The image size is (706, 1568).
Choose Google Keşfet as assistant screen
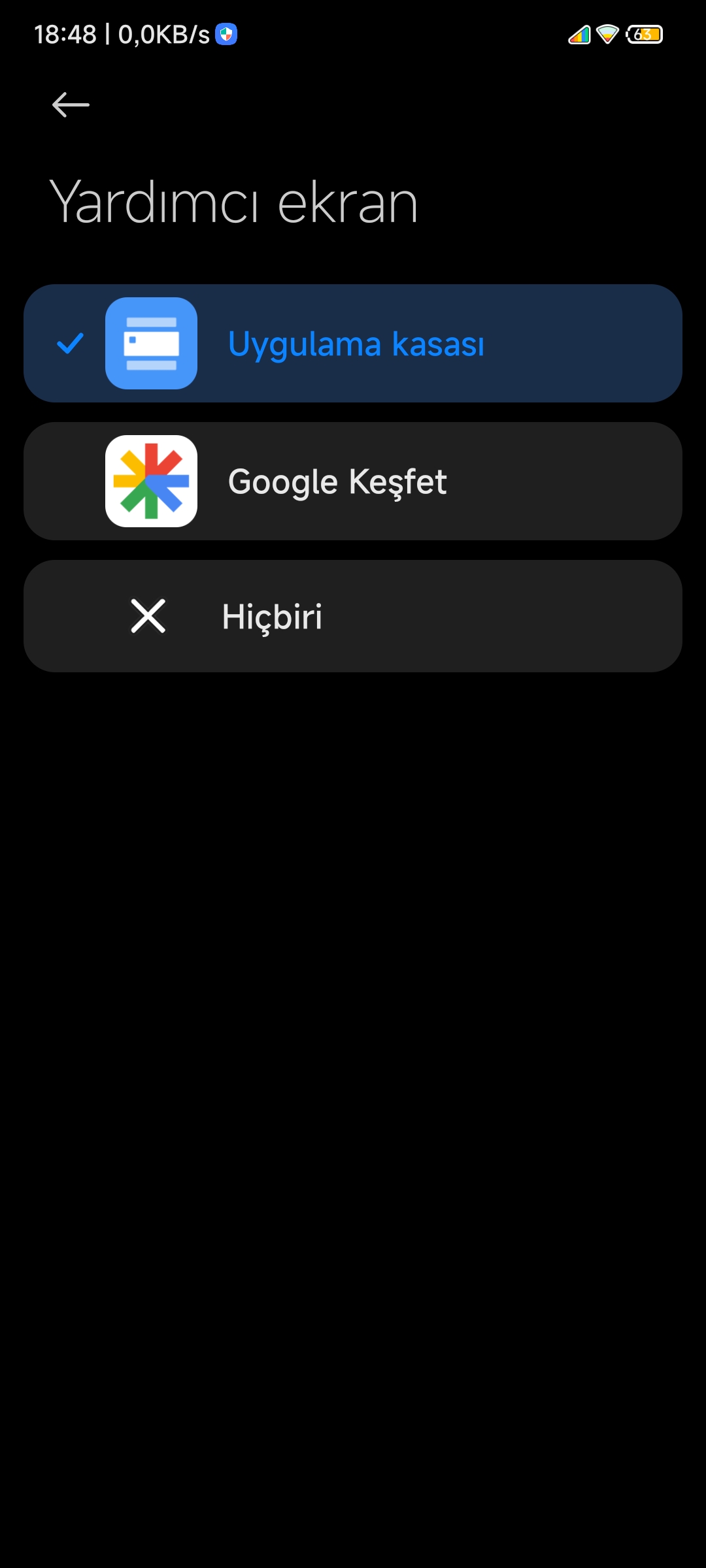[353, 481]
